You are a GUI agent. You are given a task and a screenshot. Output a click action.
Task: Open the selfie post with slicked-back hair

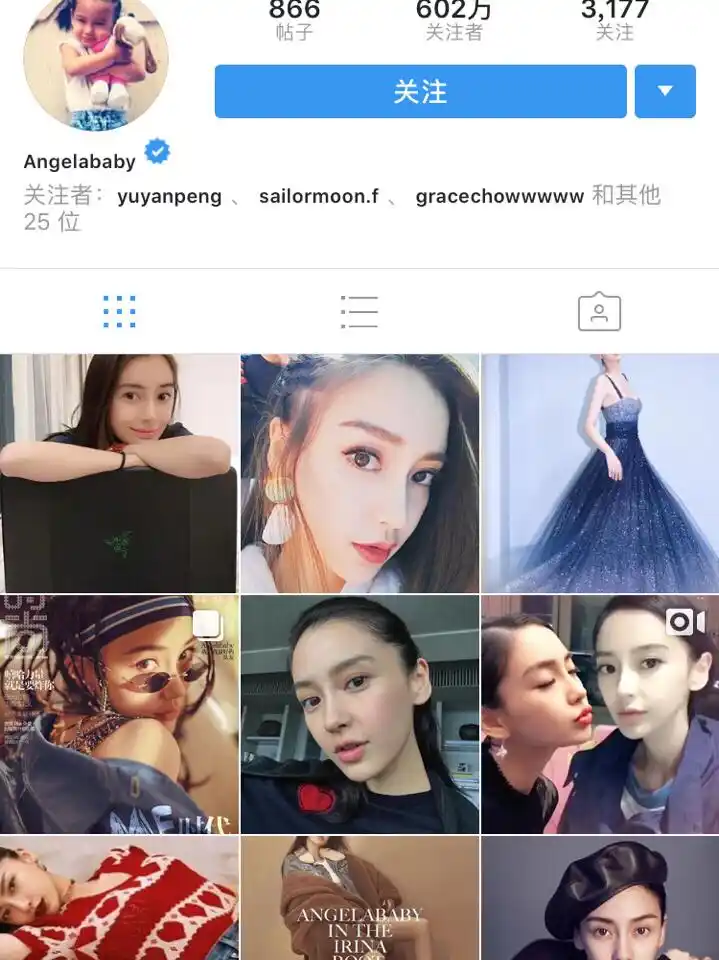pos(359,714)
